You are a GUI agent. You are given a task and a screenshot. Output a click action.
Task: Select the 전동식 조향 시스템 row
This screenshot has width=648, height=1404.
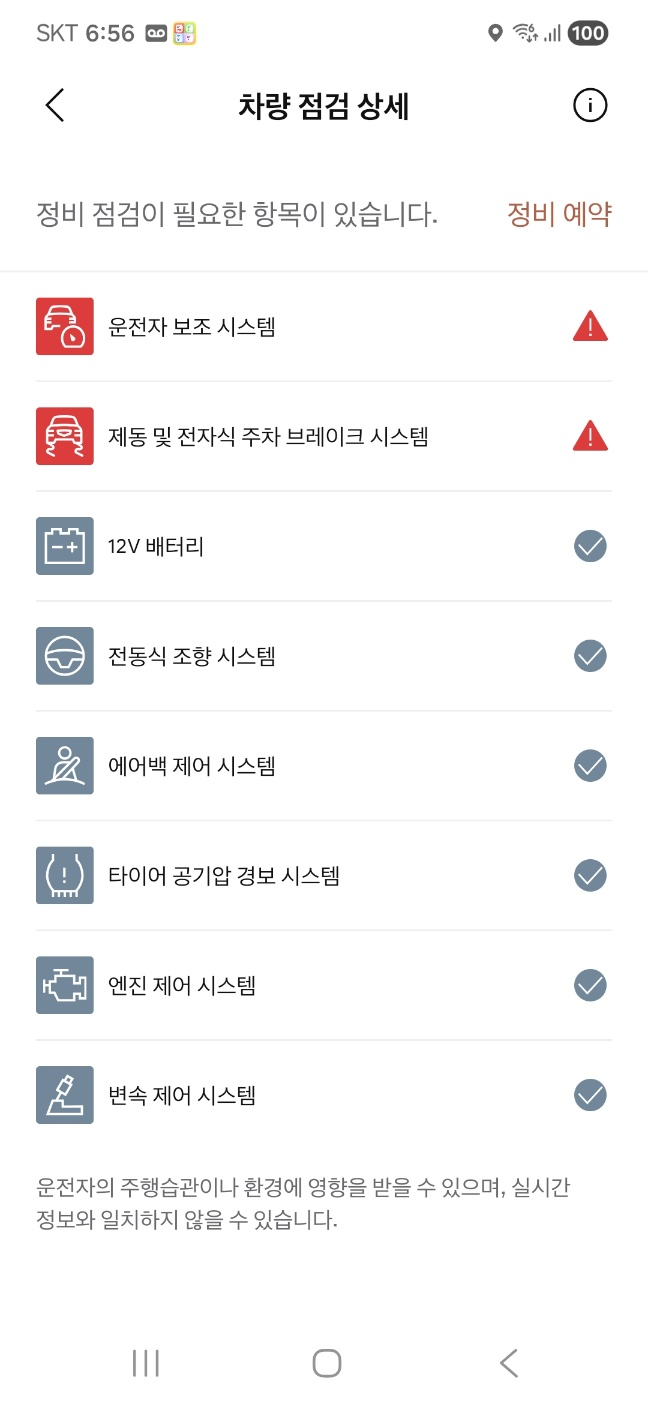[x=323, y=656]
